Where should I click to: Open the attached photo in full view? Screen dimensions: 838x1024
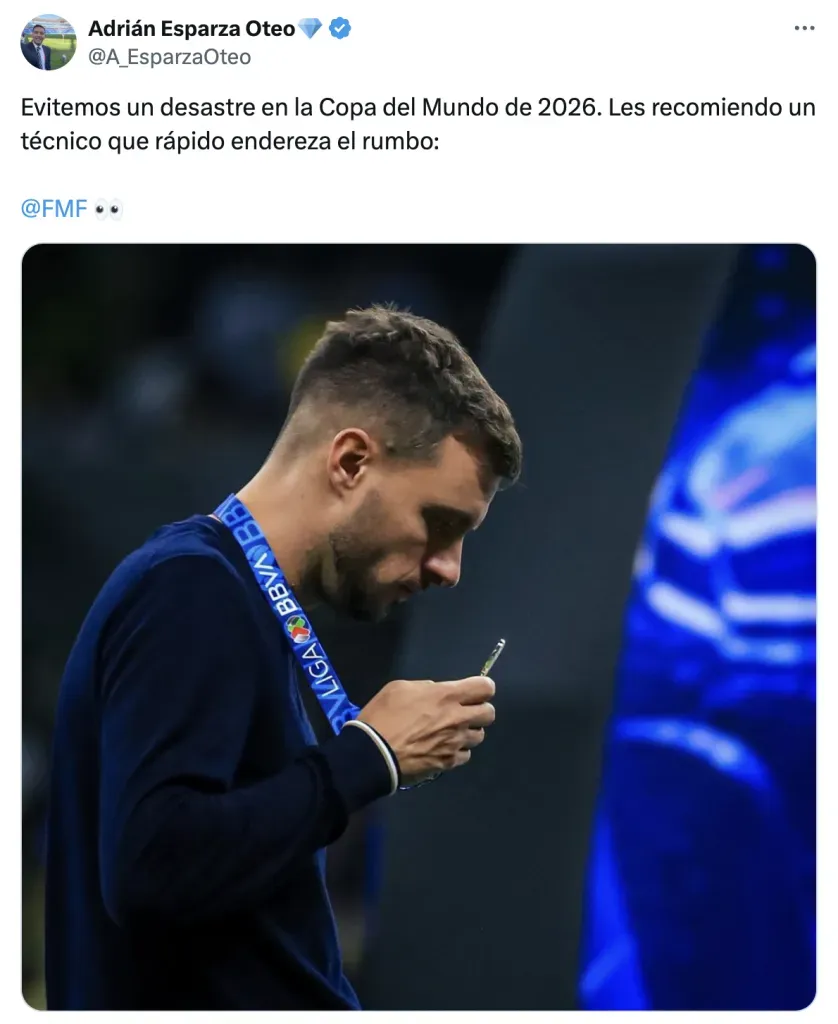(418, 626)
